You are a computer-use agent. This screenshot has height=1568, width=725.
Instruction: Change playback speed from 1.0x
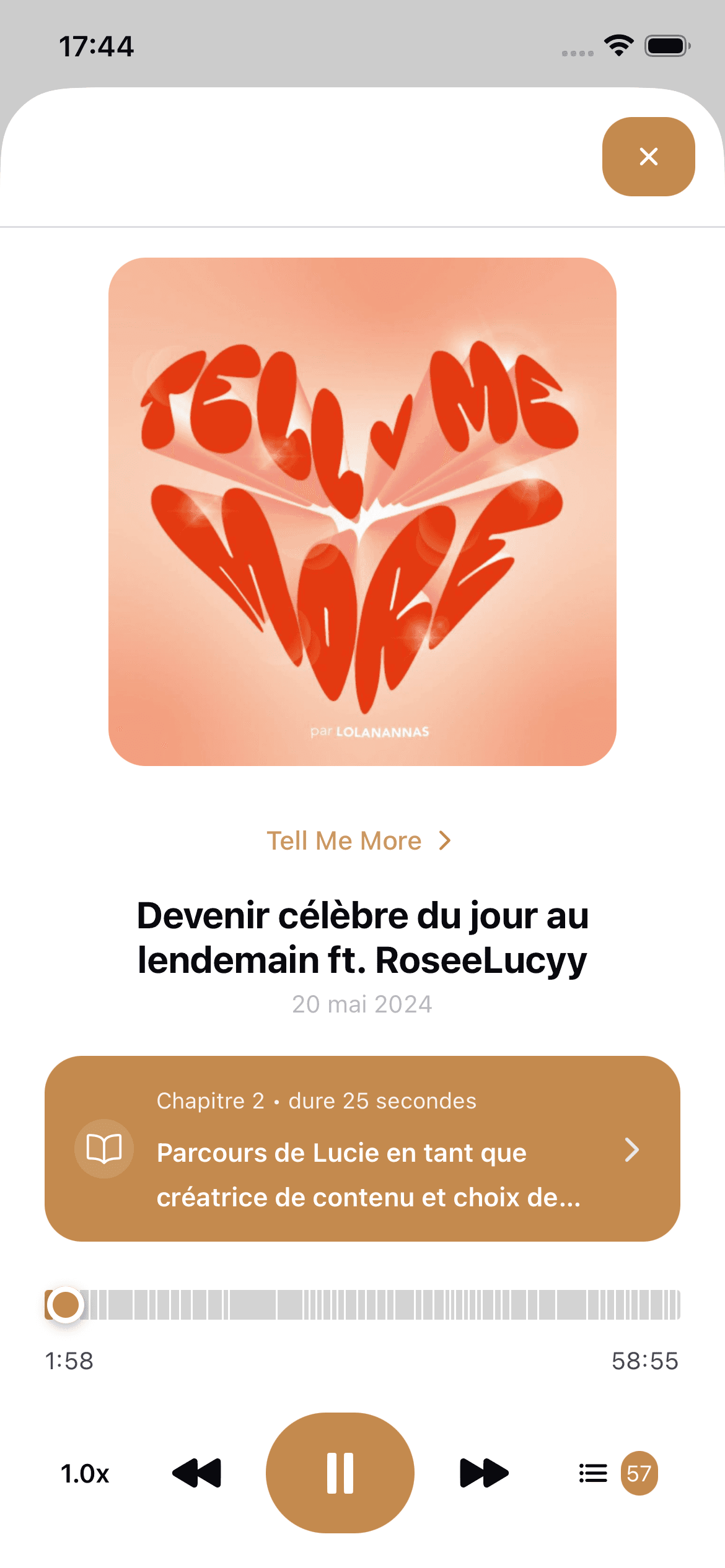84,1473
